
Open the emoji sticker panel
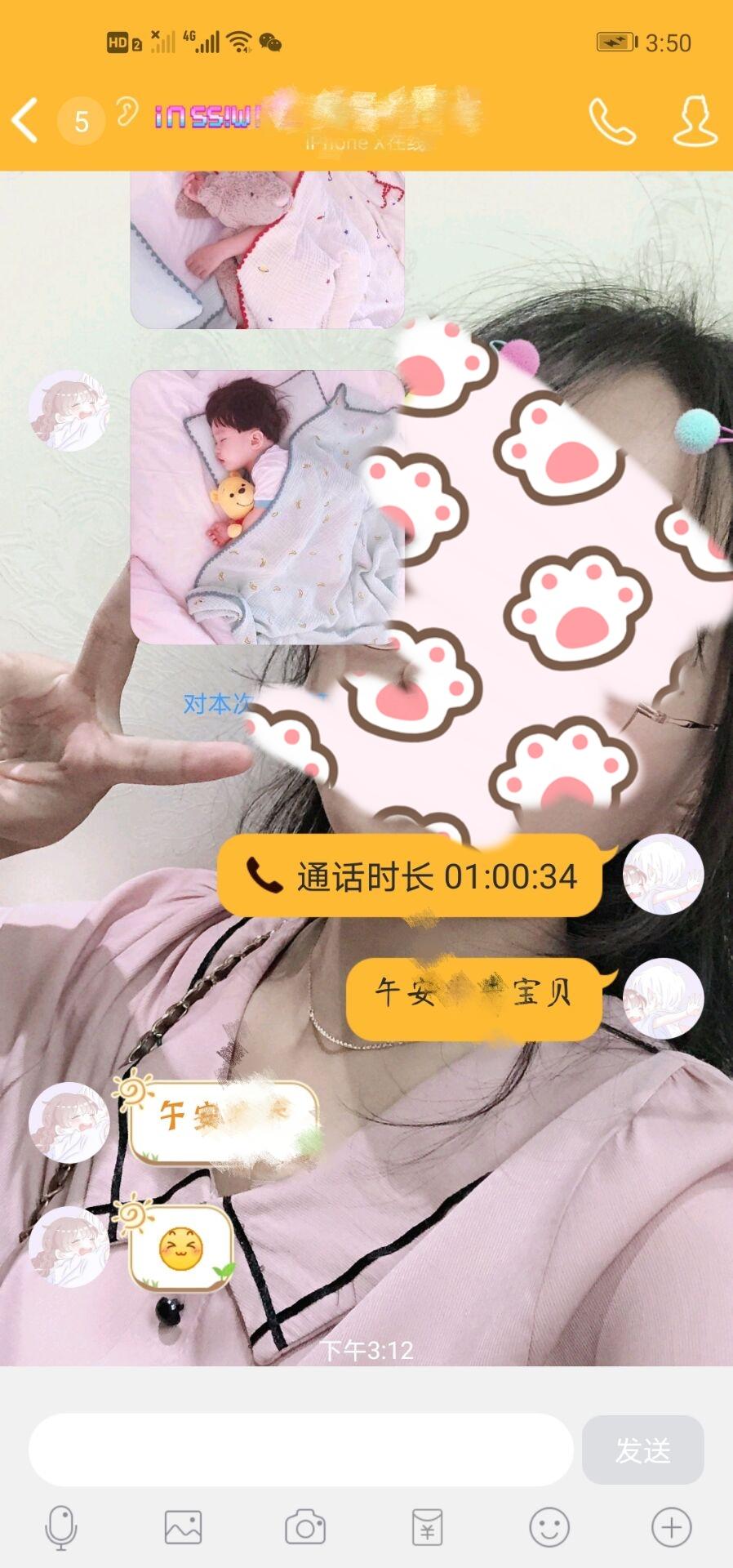[x=549, y=1527]
